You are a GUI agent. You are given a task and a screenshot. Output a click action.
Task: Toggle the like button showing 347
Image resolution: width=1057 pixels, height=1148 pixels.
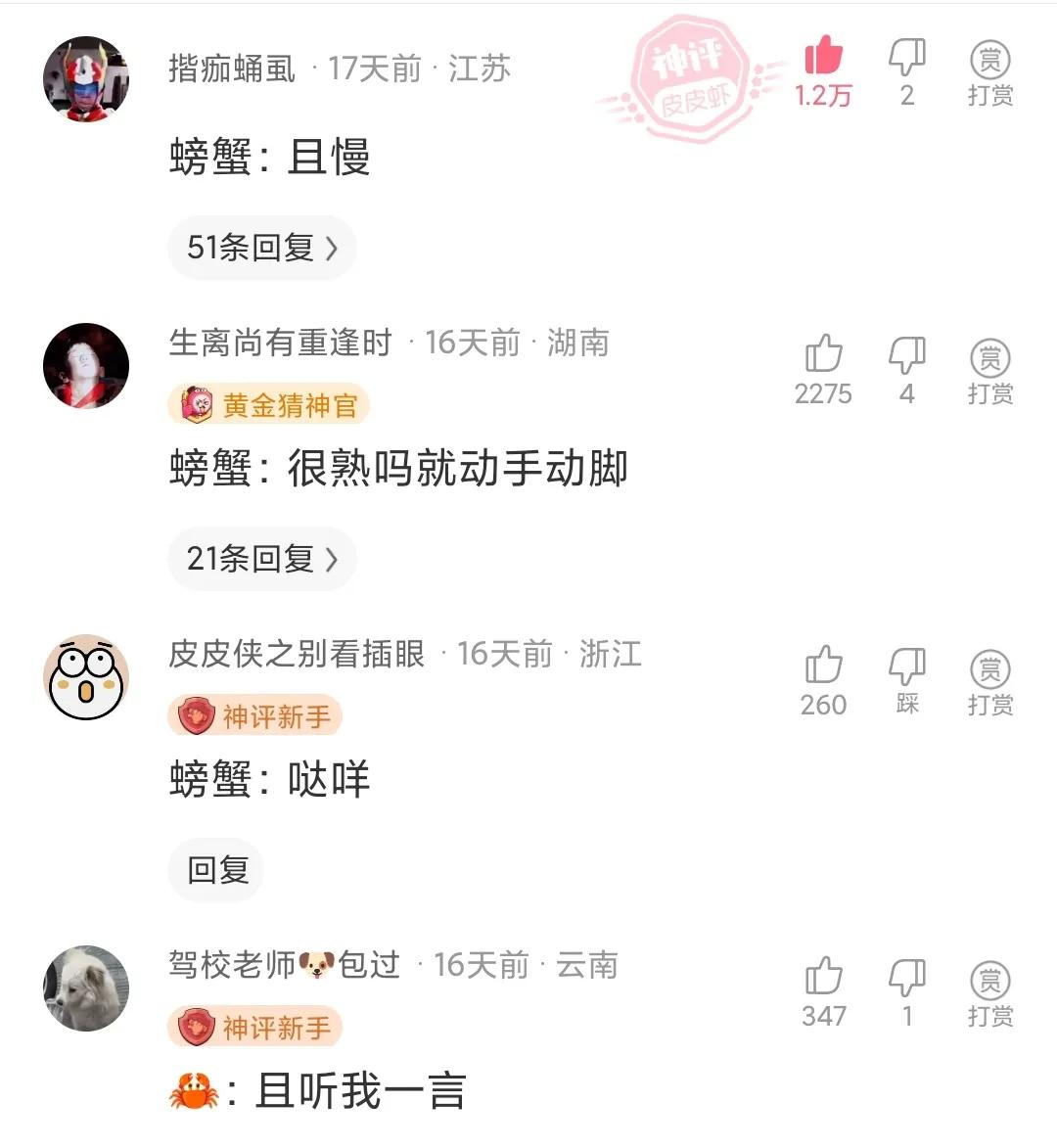[825, 979]
